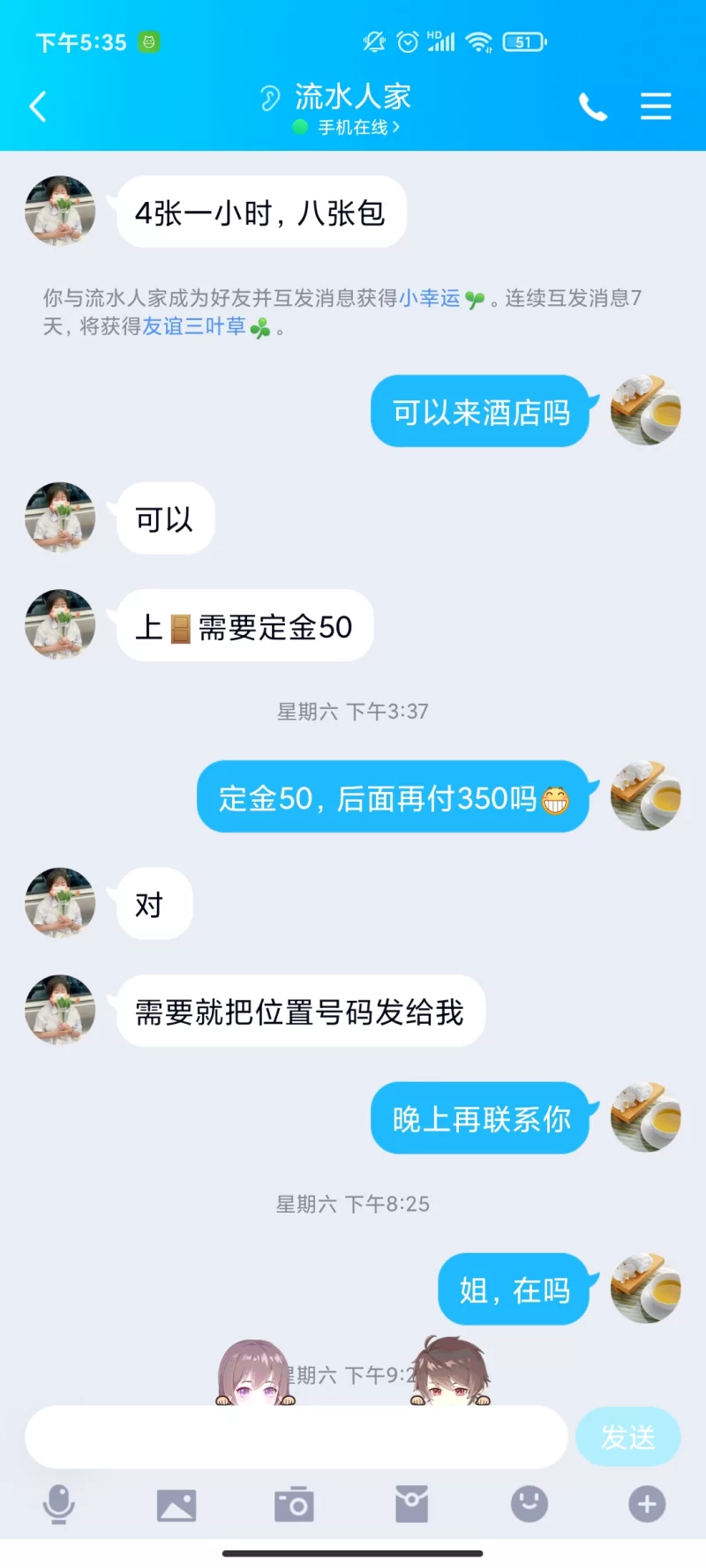Screen dimensions: 706x1568
Task: Open the 友谊三叶草 link
Action: 194,327
